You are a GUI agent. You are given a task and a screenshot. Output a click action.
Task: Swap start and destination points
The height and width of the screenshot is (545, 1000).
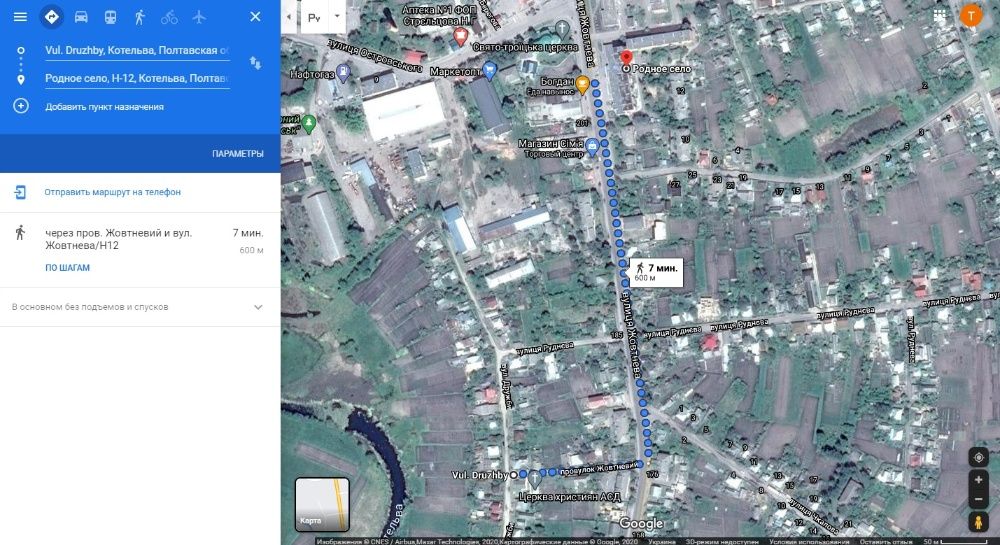(255, 63)
